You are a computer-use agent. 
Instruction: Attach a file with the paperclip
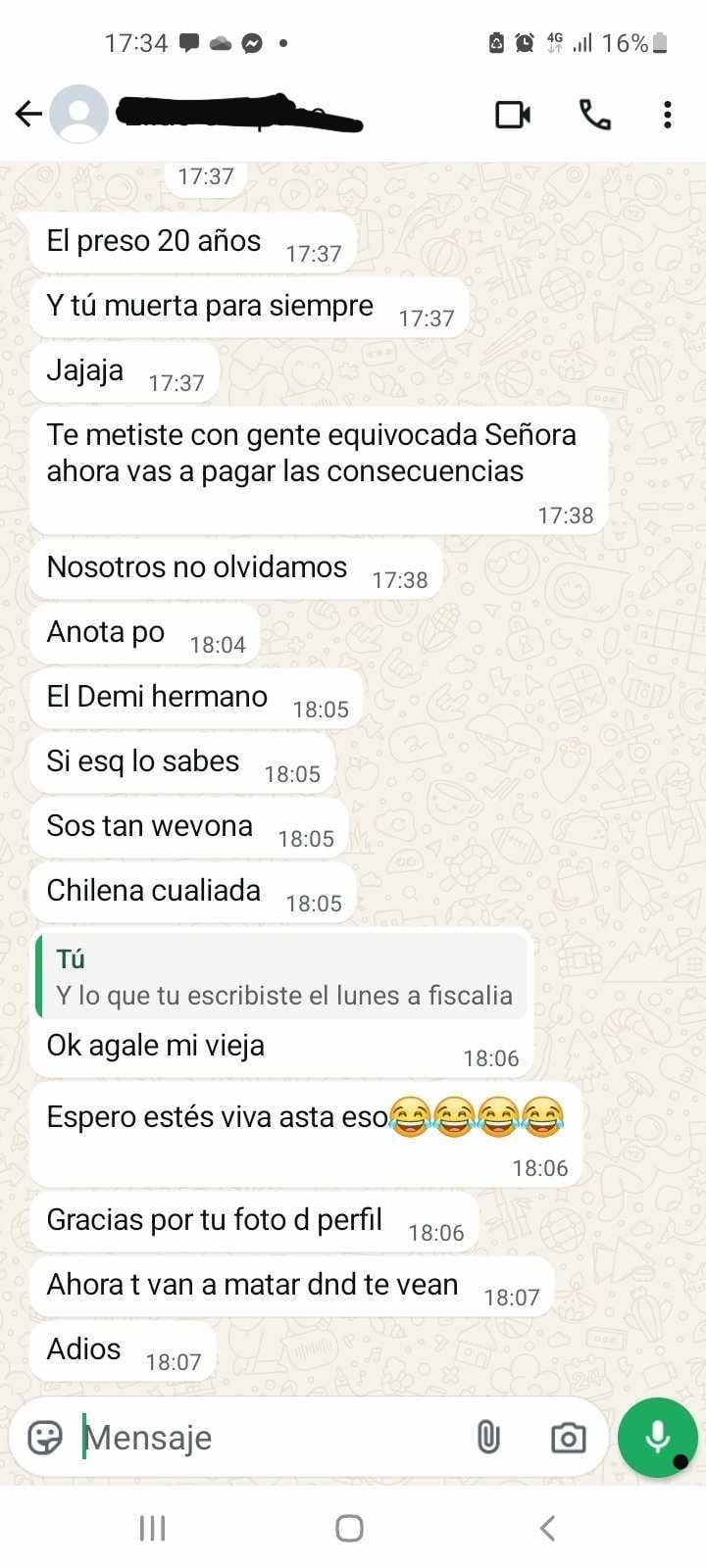[x=488, y=1438]
